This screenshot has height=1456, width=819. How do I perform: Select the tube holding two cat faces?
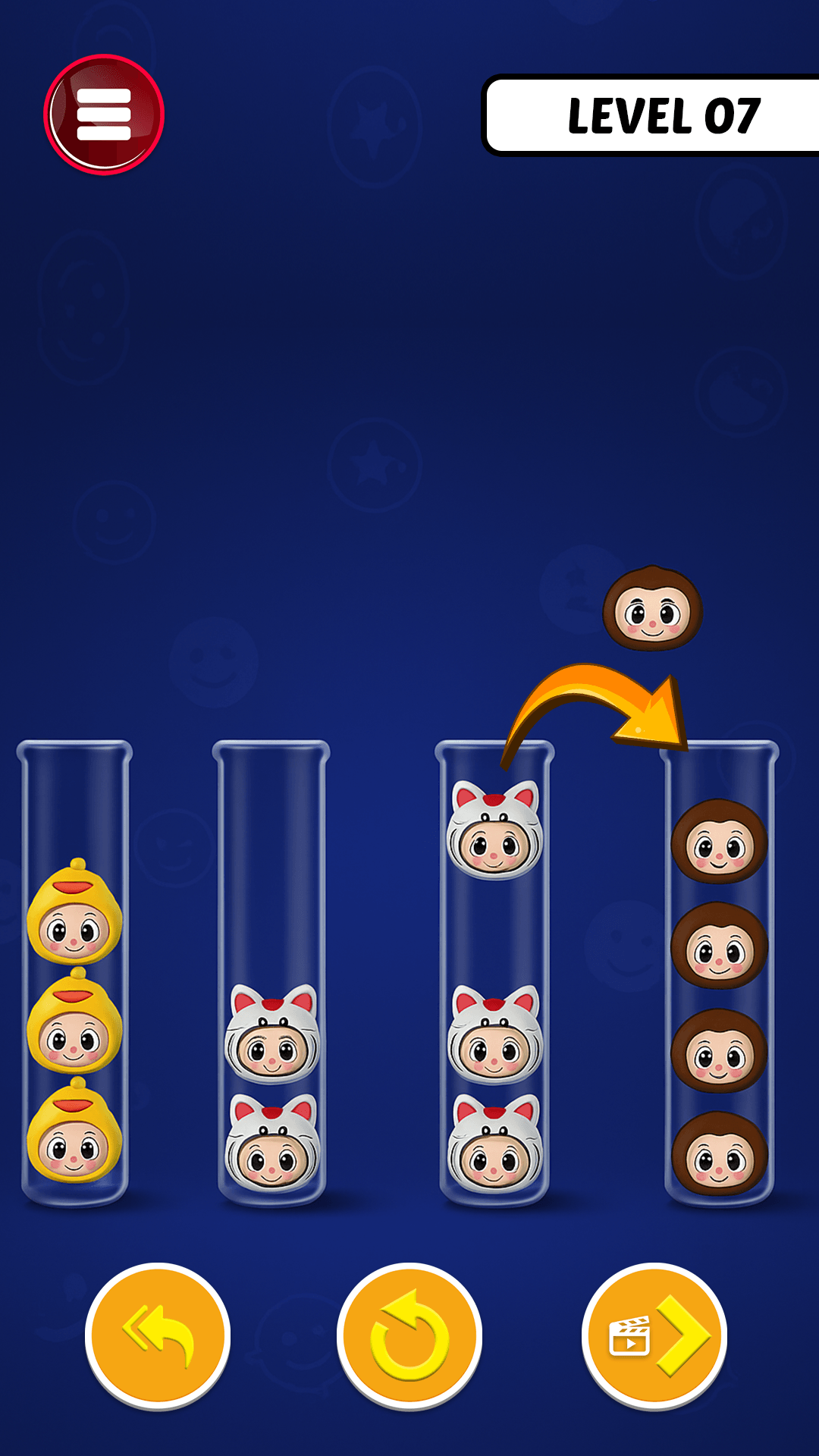coord(271,973)
